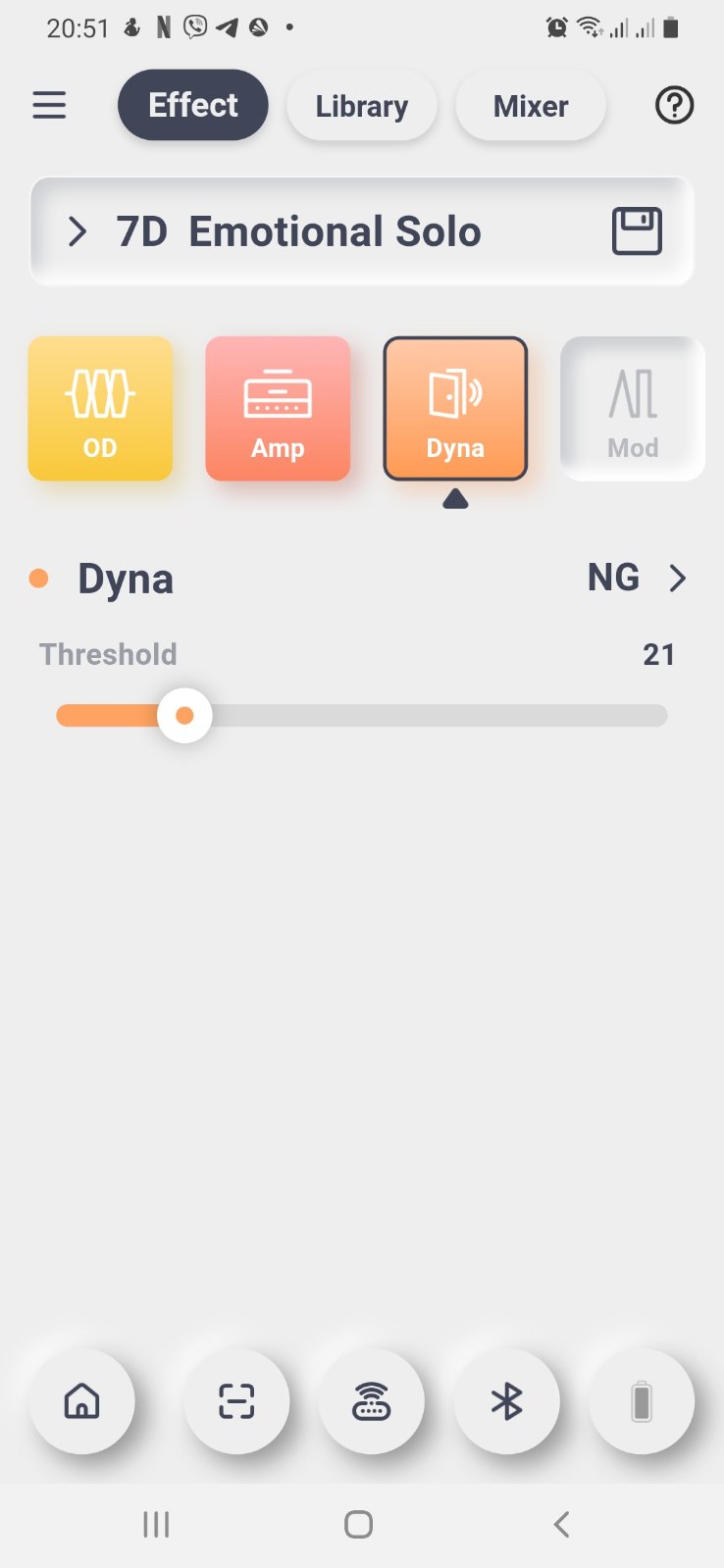
Task: Save the 7D Emotional Solo preset
Action: click(x=637, y=231)
